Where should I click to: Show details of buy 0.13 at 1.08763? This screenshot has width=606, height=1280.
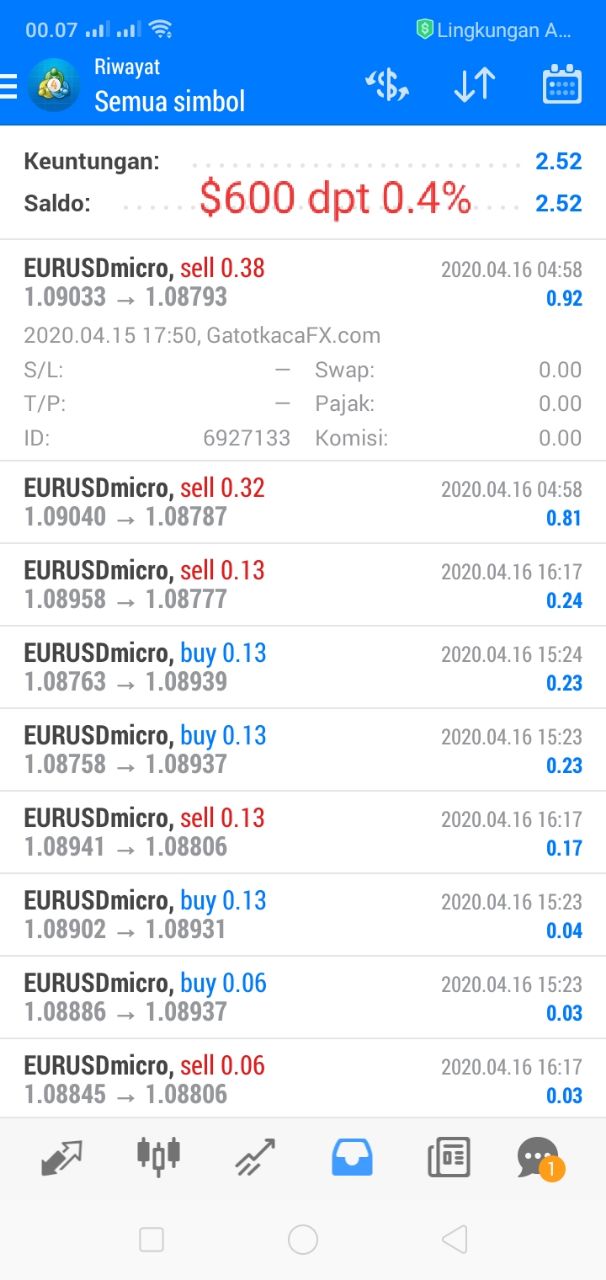[x=302, y=668]
